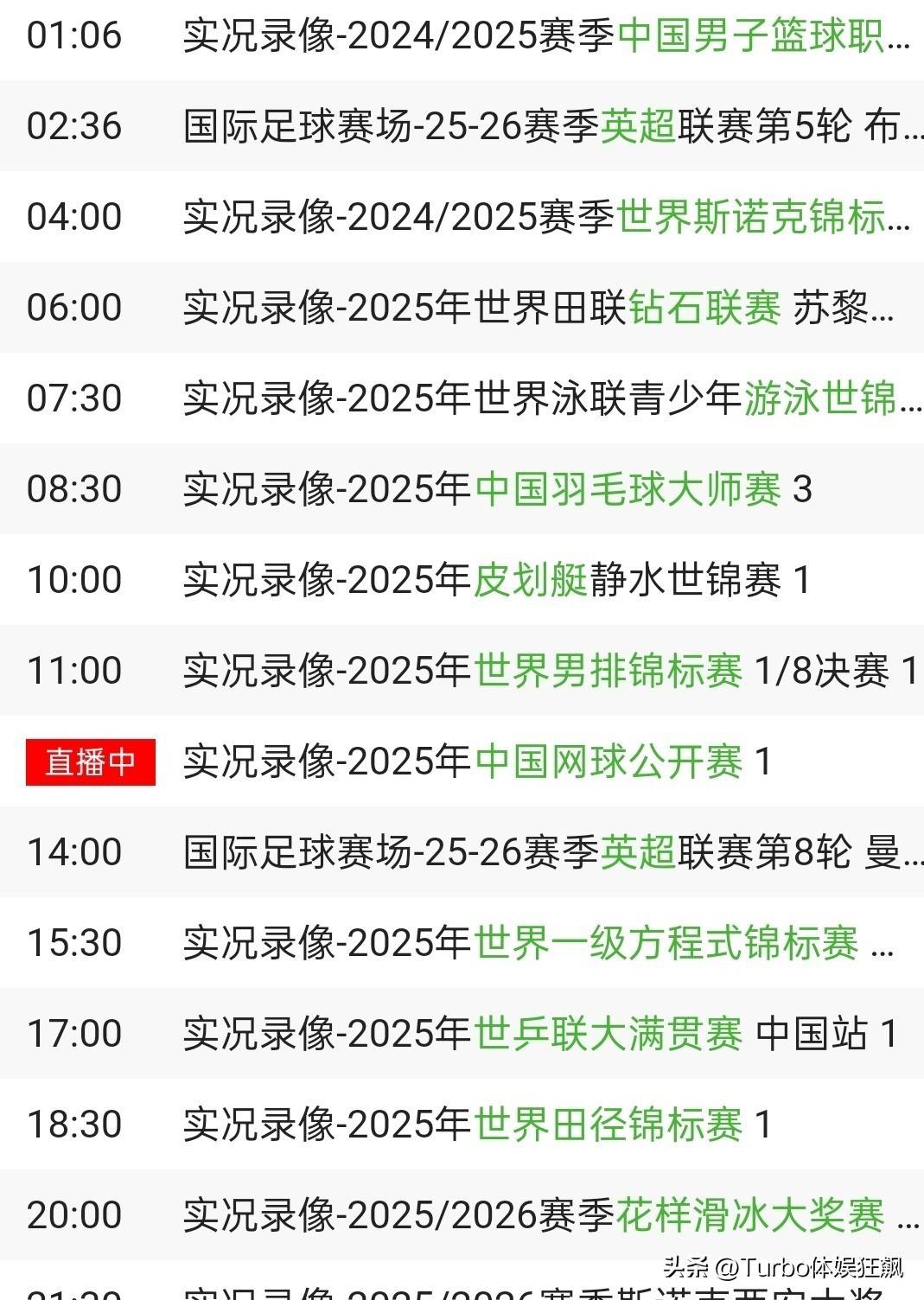The height and width of the screenshot is (1300, 924).
Task: Tap the 中国羽毛球大师赛 link
Action: [x=628, y=489]
